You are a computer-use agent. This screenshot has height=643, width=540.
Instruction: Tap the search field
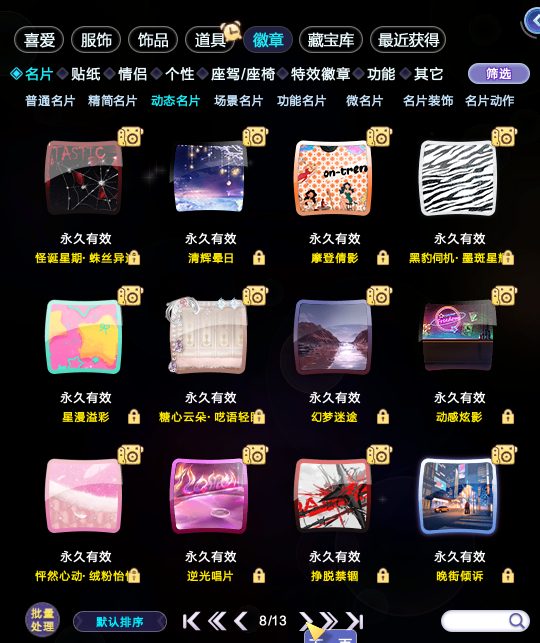[x=485, y=621]
